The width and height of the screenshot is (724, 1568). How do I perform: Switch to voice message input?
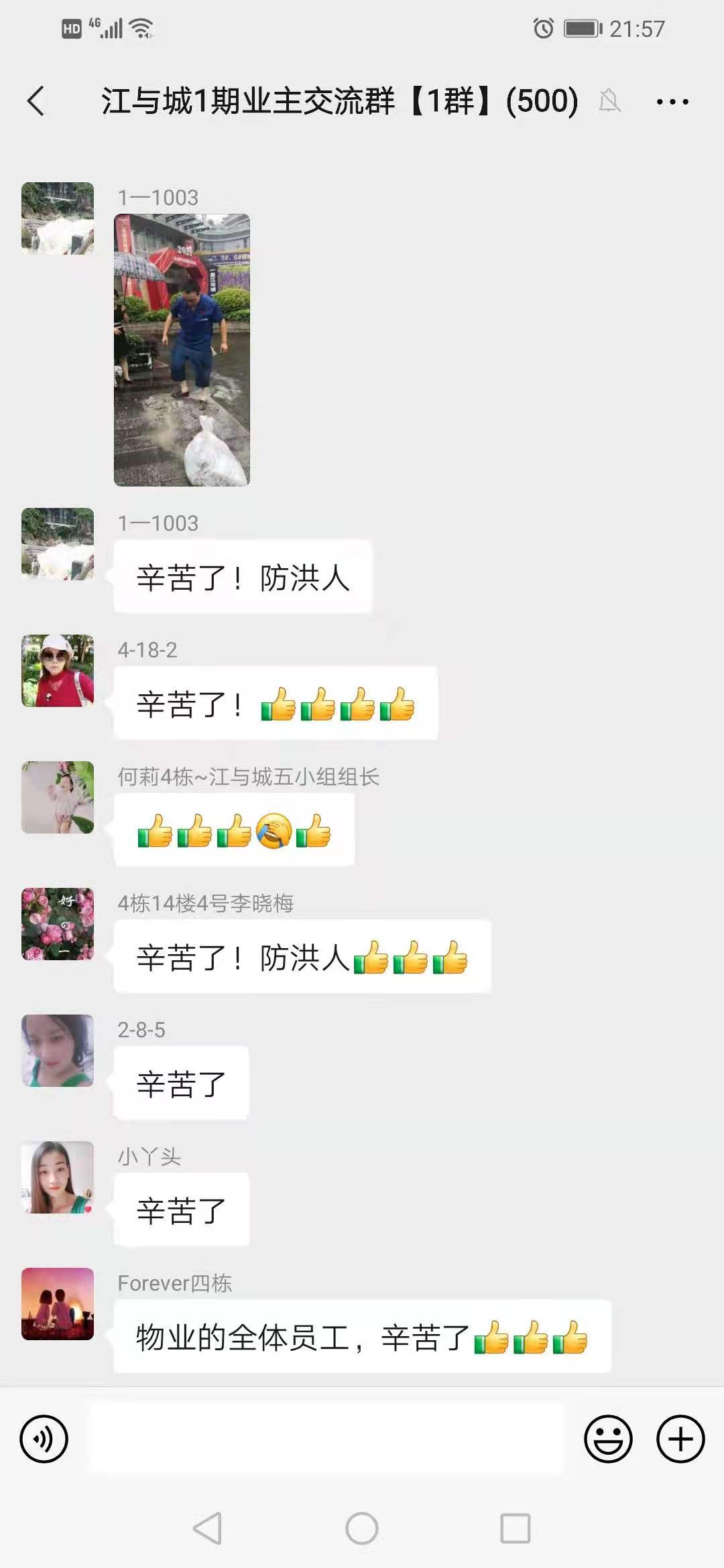pyautogui.click(x=44, y=1439)
